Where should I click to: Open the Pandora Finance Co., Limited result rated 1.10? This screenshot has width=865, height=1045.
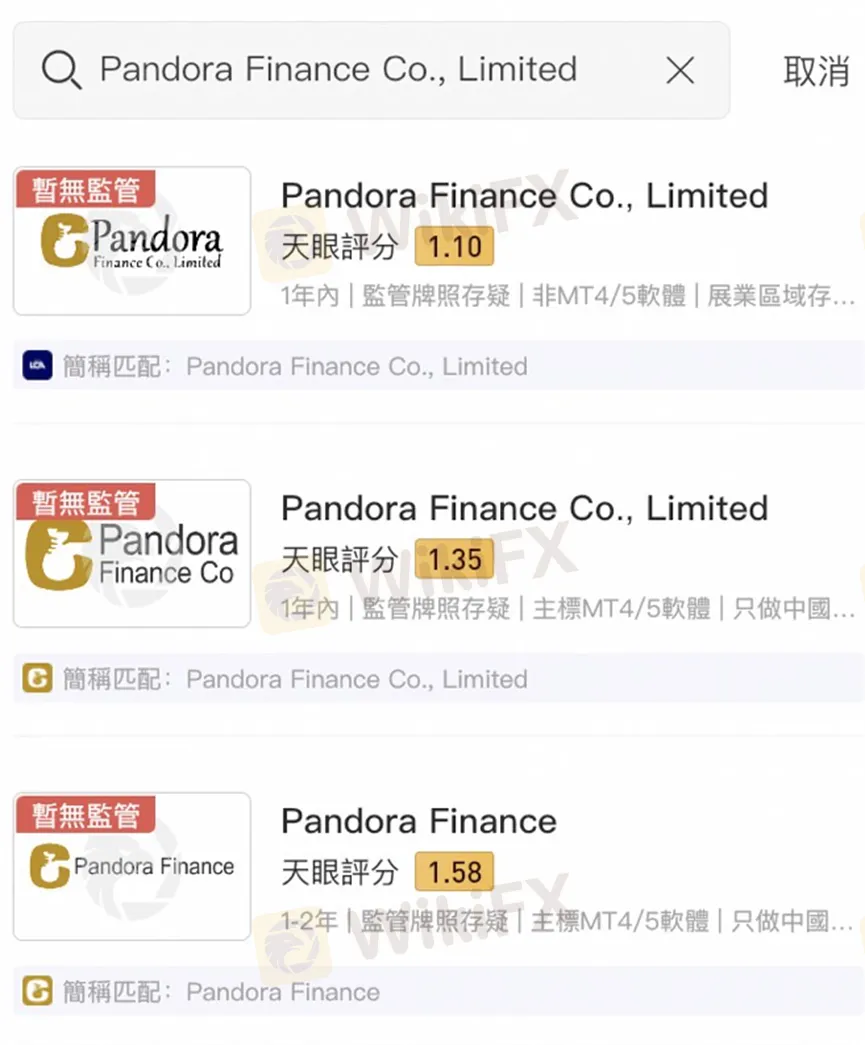tap(524, 196)
